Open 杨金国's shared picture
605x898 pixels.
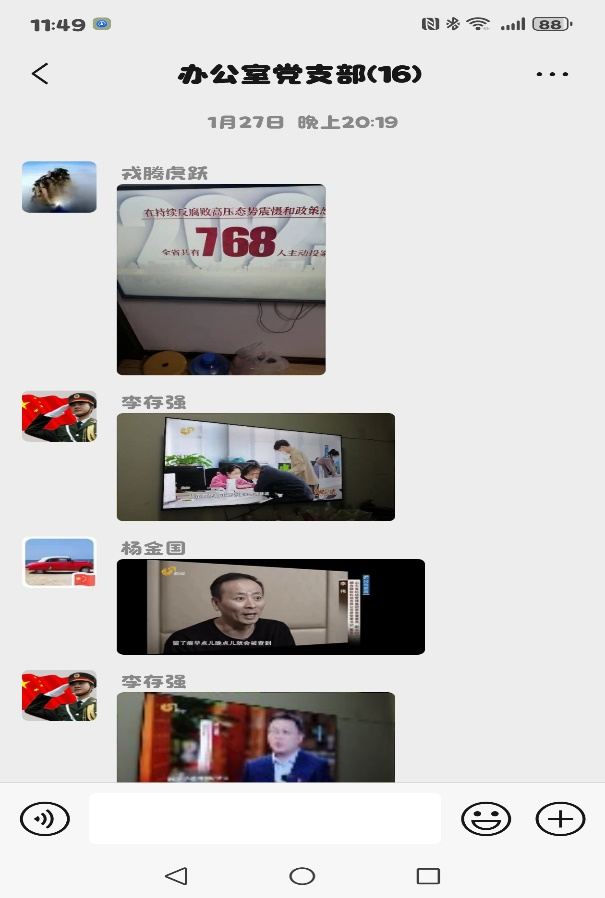tap(270, 606)
